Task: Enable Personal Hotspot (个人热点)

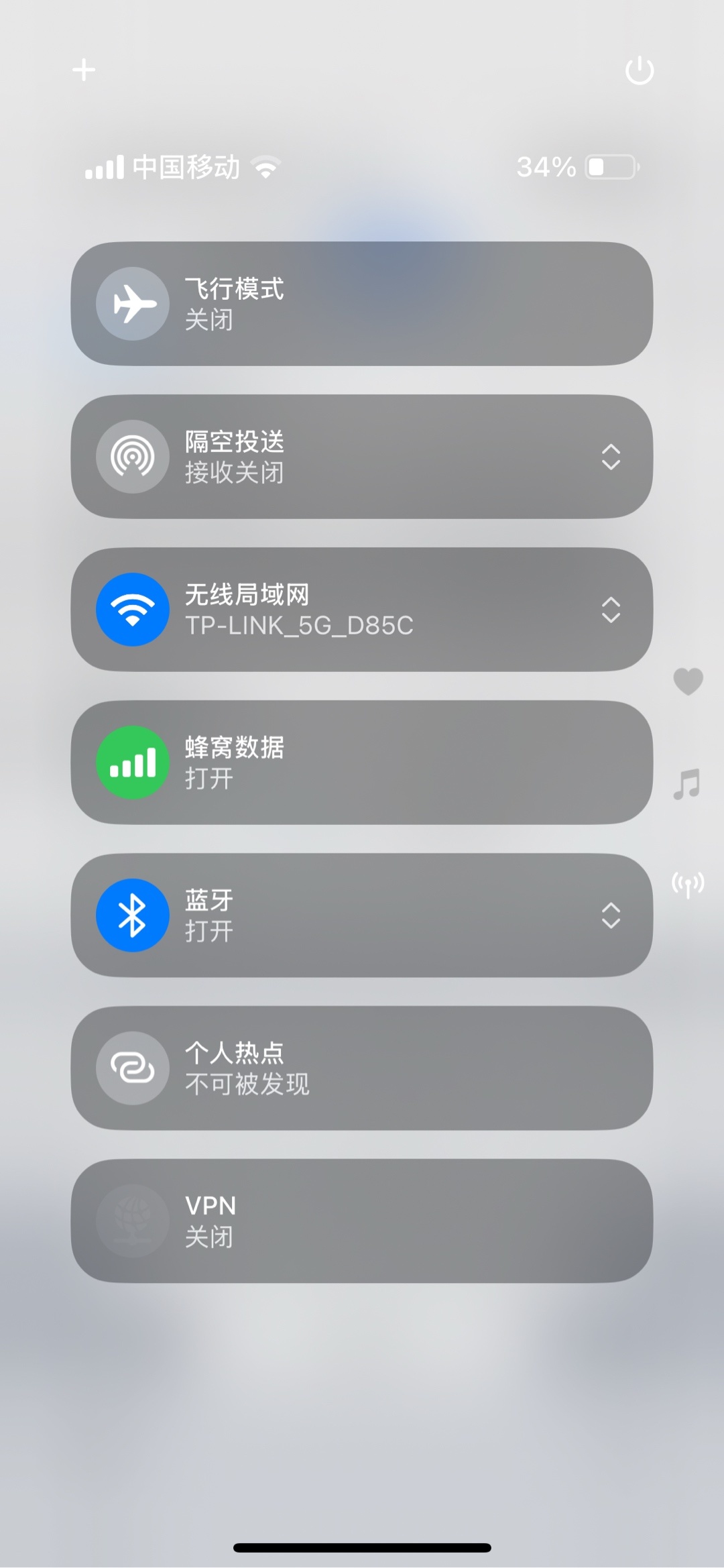Action: coord(133,1068)
